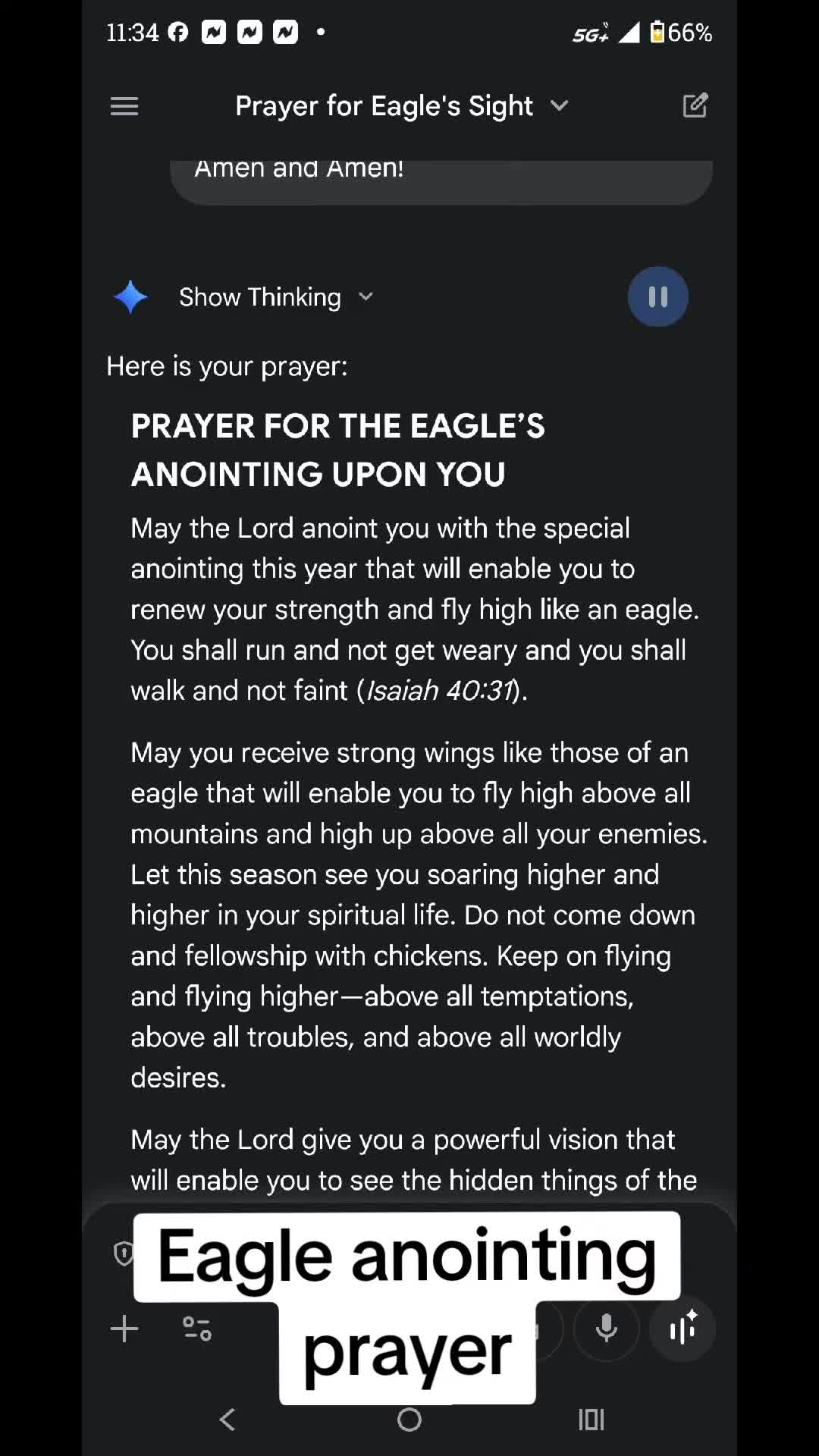The width and height of the screenshot is (819, 1456).
Task: Open the hamburger navigation menu
Action: coord(124,106)
